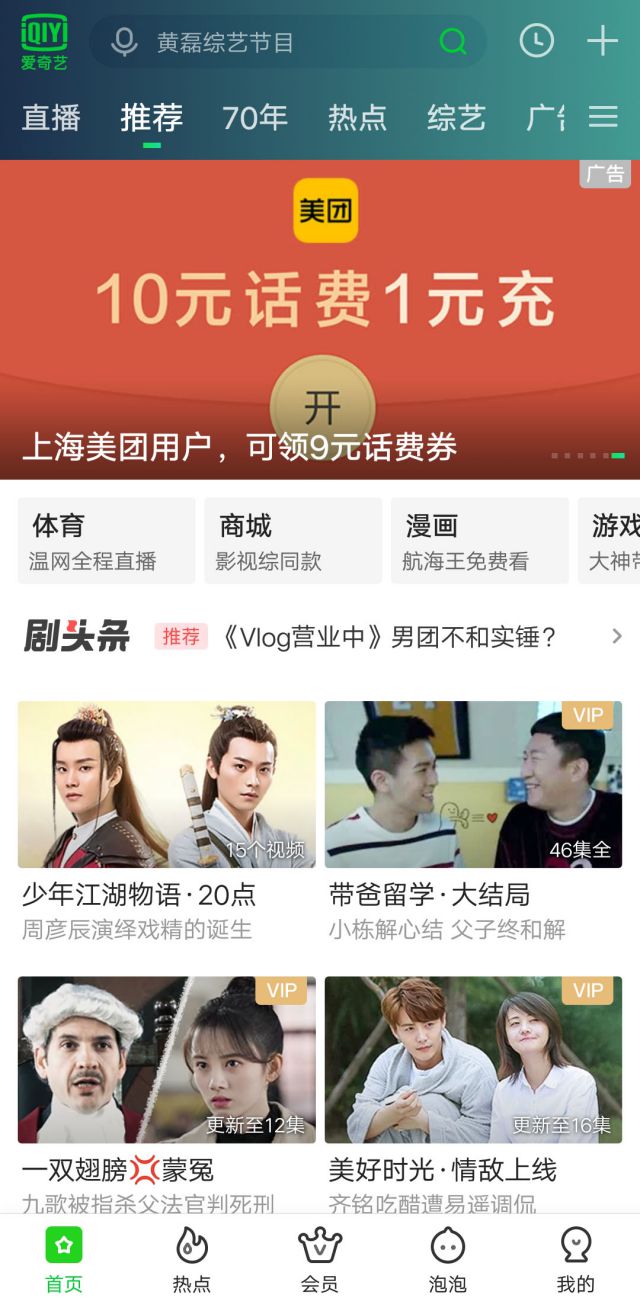This screenshot has height=1298, width=640.
Task: Play 少年江湖物语·20点 video card
Action: tap(166, 785)
